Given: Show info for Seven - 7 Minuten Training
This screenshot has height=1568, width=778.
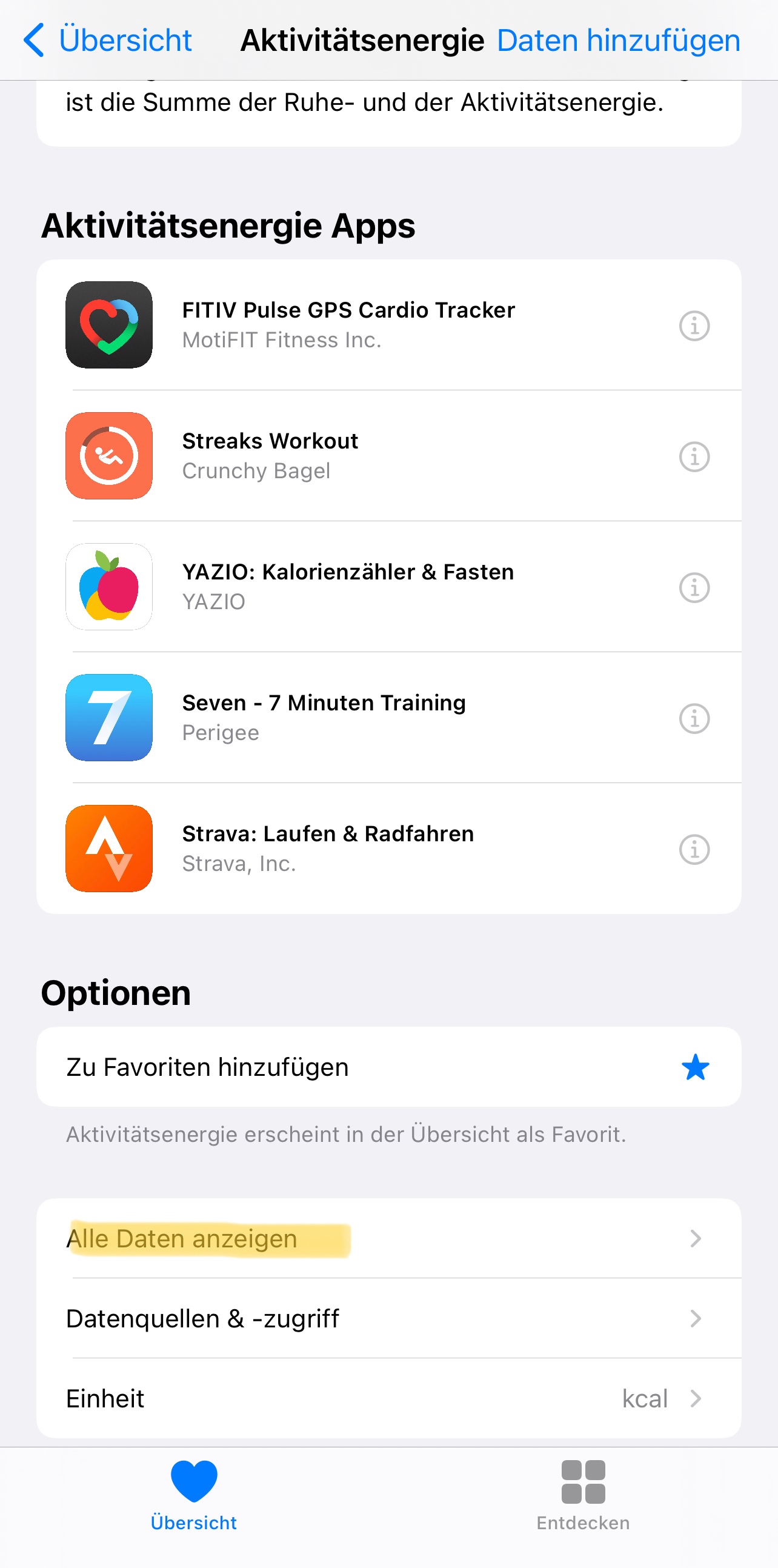Looking at the screenshot, I should tap(693, 718).
